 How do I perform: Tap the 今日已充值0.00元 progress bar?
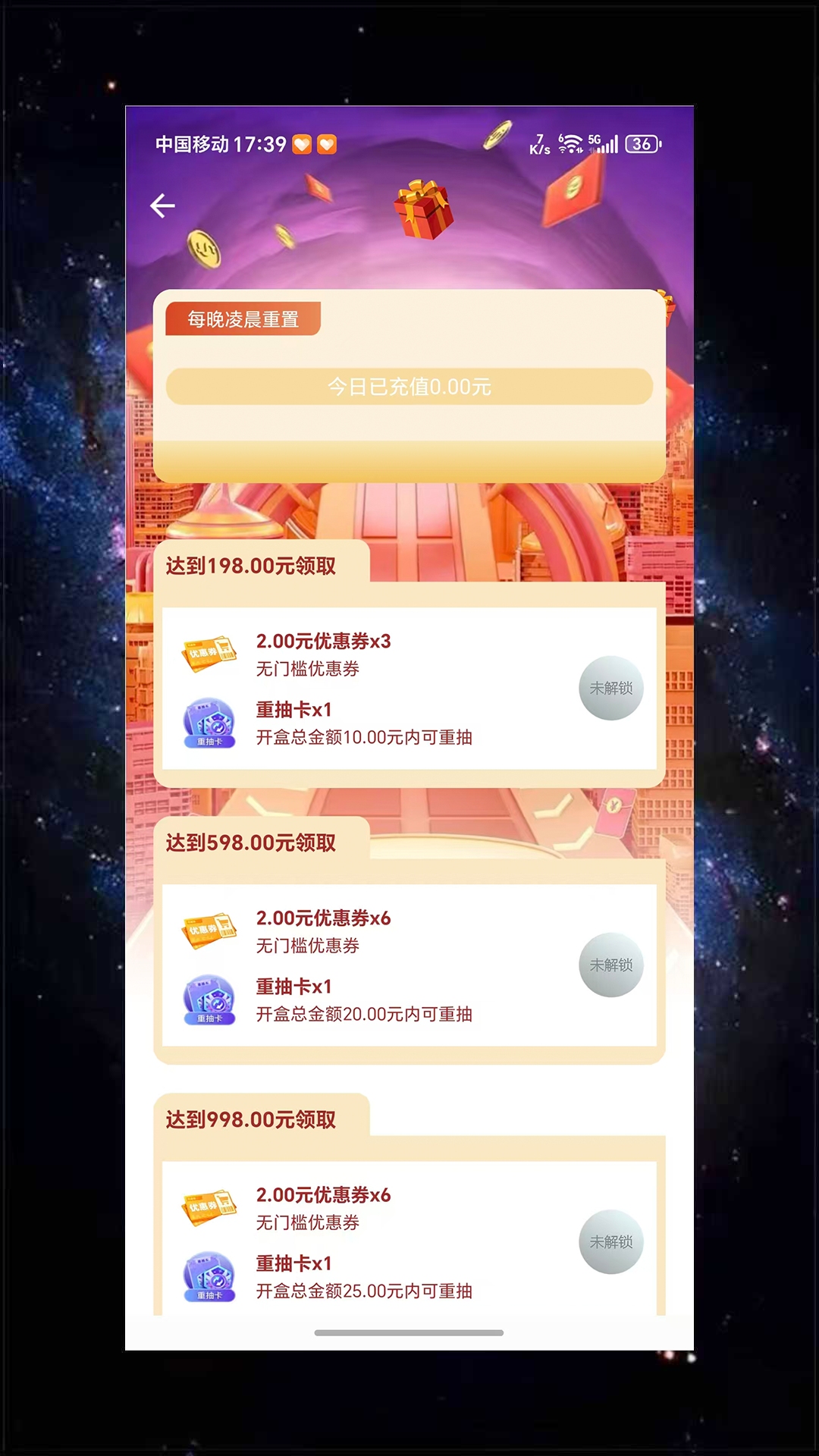pyautogui.click(x=409, y=388)
